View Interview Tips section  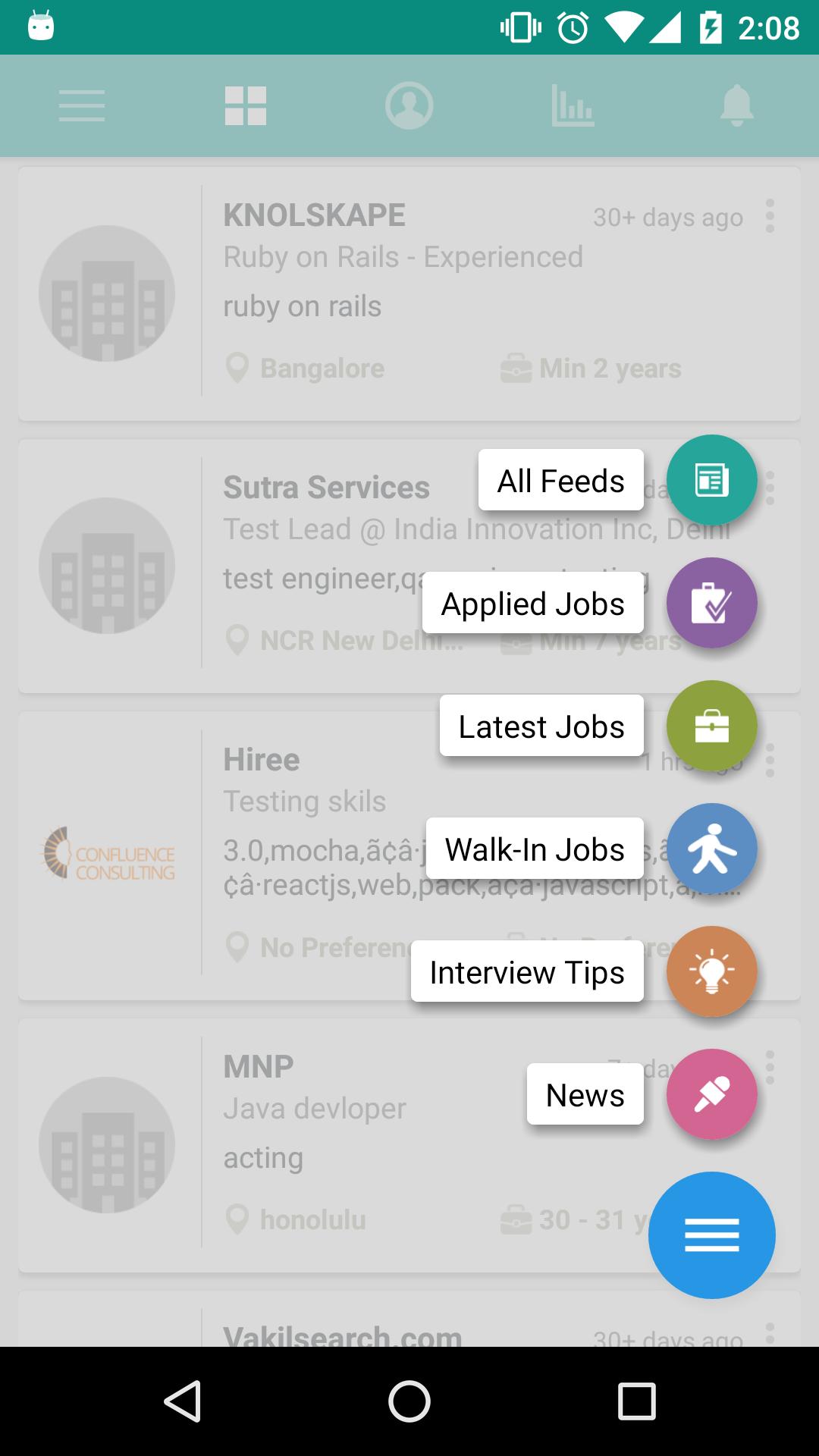711,971
